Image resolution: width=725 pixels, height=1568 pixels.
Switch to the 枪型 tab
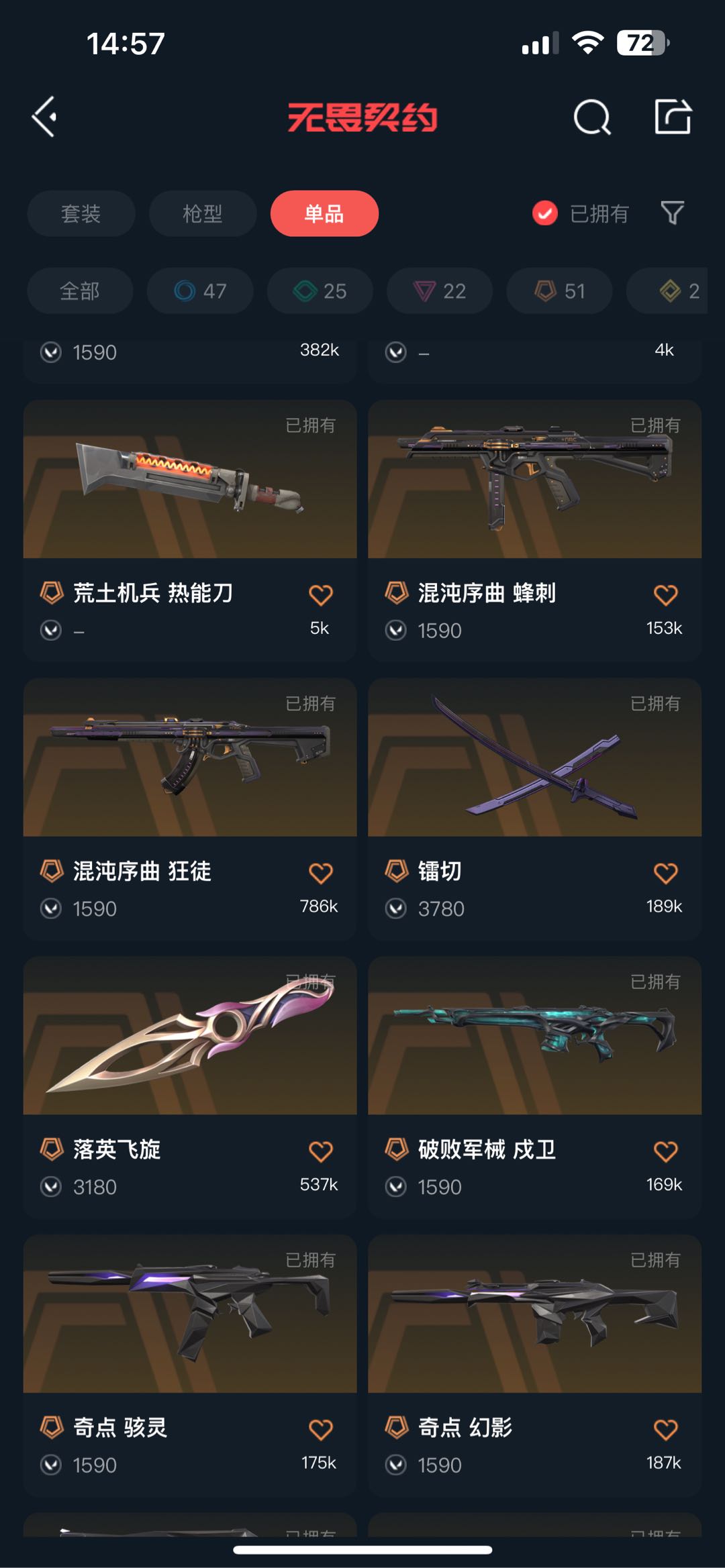click(x=203, y=213)
